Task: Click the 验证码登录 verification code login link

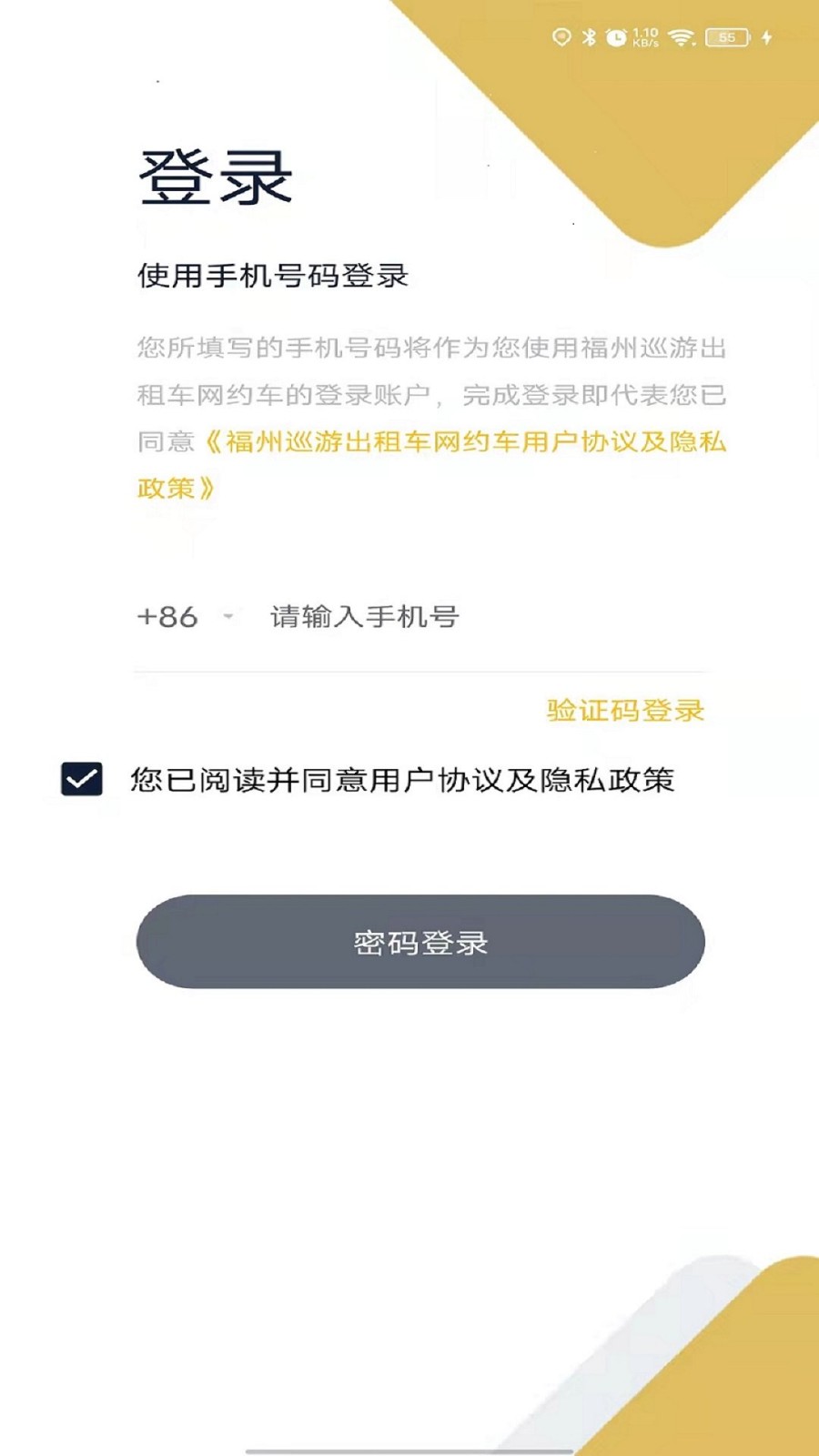Action: [624, 711]
